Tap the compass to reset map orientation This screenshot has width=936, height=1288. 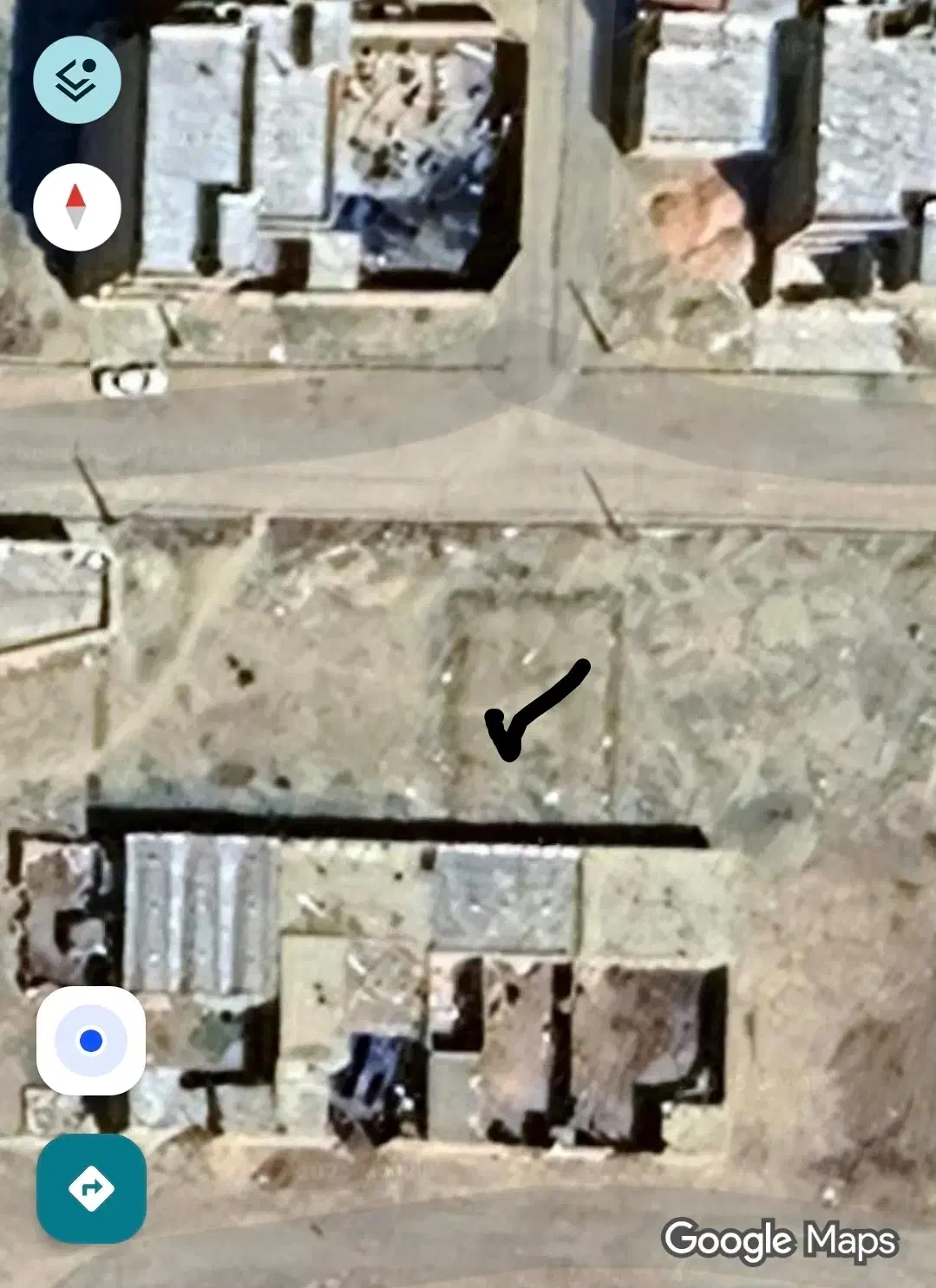tap(76, 207)
